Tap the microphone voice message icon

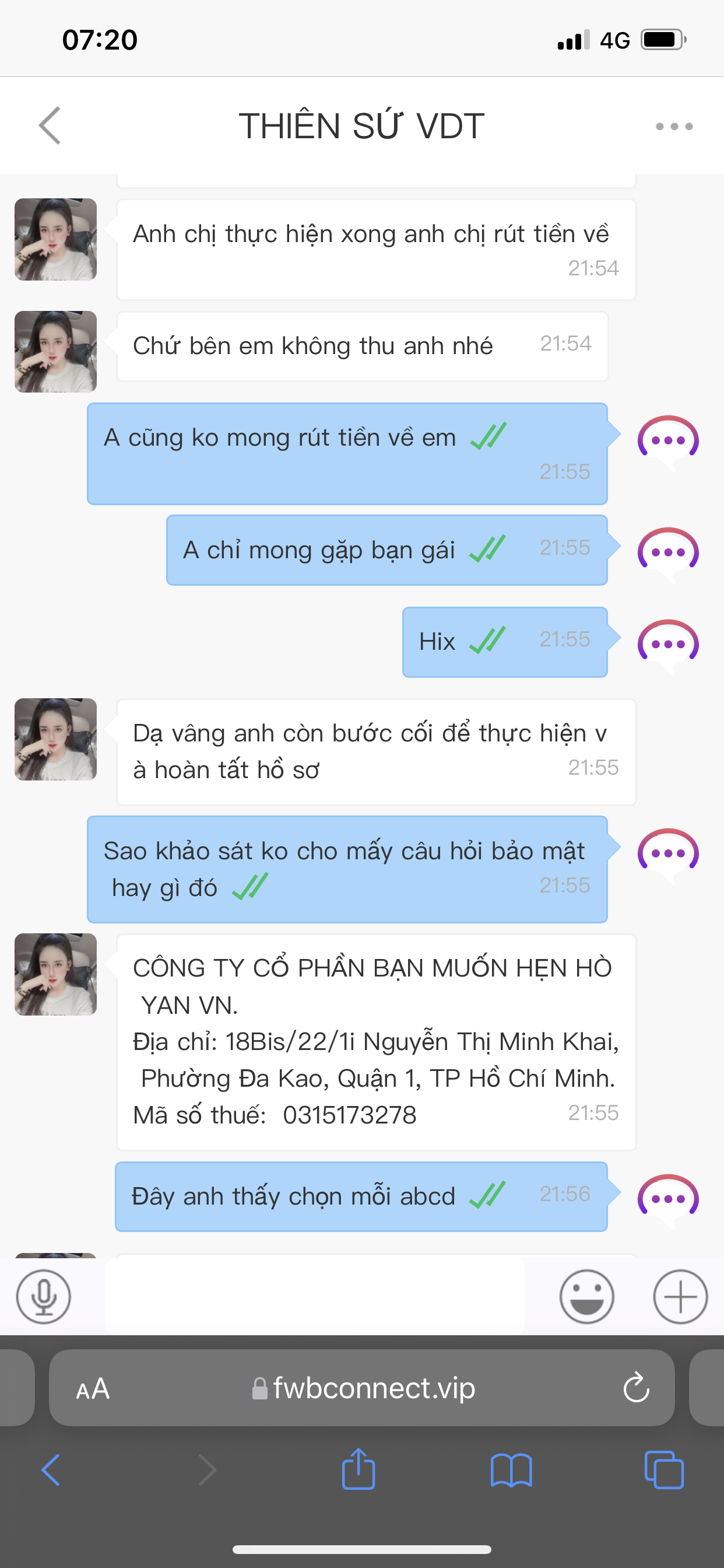tap(44, 1297)
